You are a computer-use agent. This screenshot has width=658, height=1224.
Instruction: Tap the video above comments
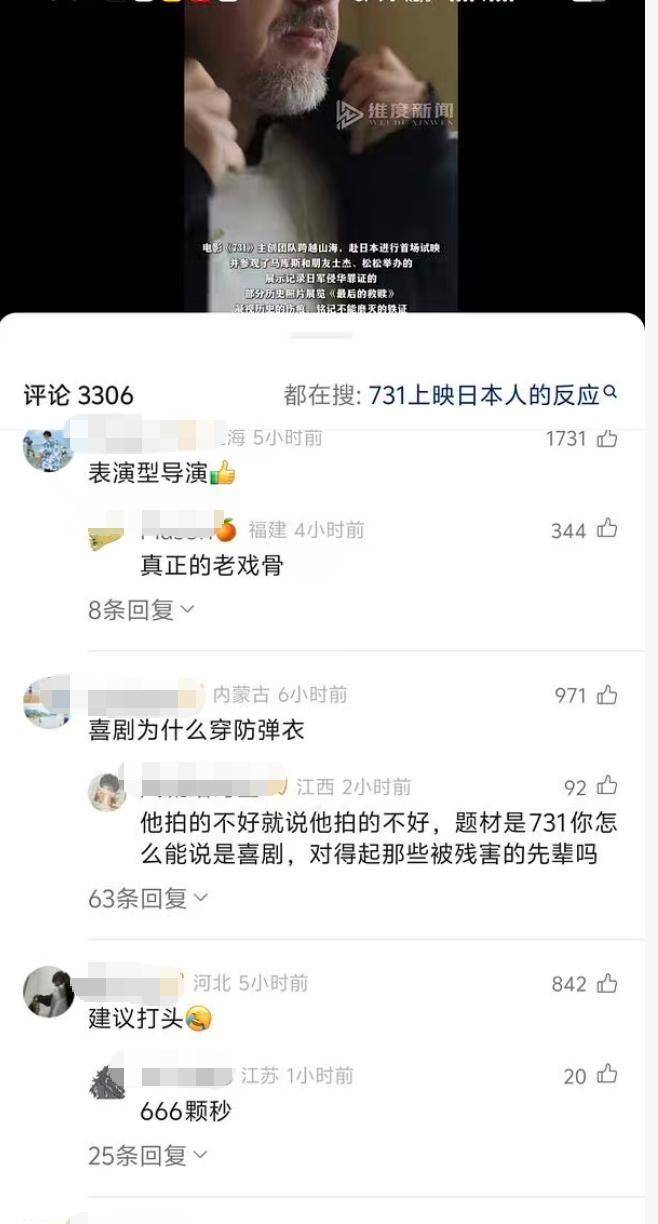(320, 160)
